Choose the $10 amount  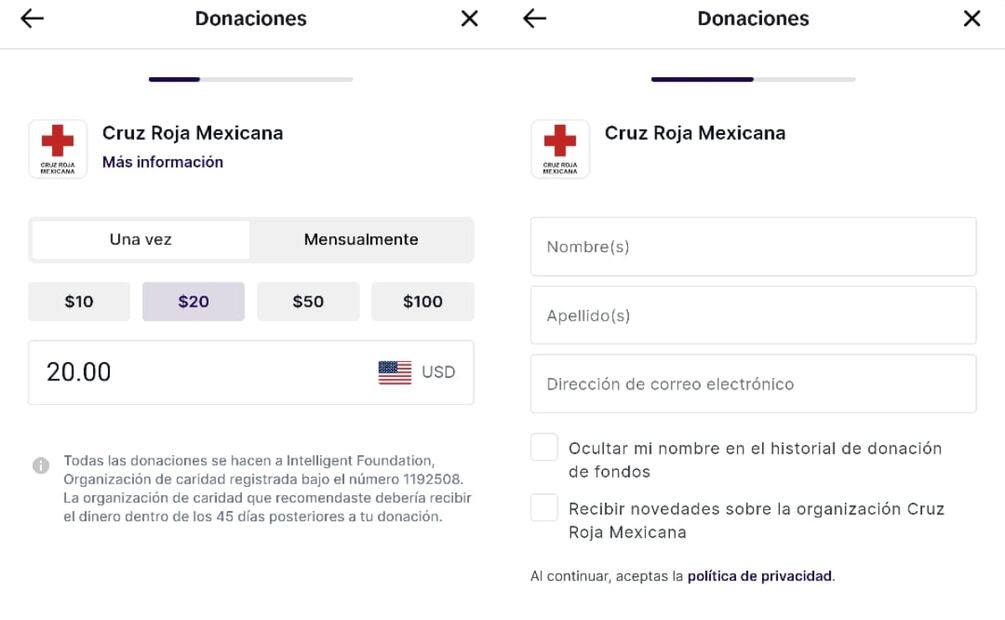tap(79, 301)
